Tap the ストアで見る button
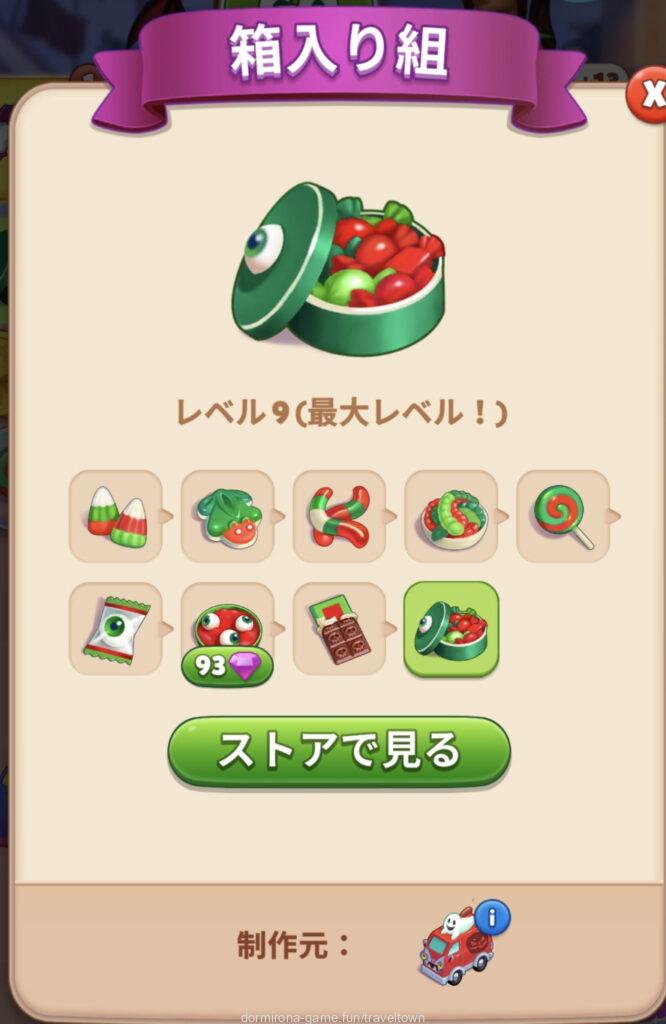The image size is (666, 1024). pos(339,752)
